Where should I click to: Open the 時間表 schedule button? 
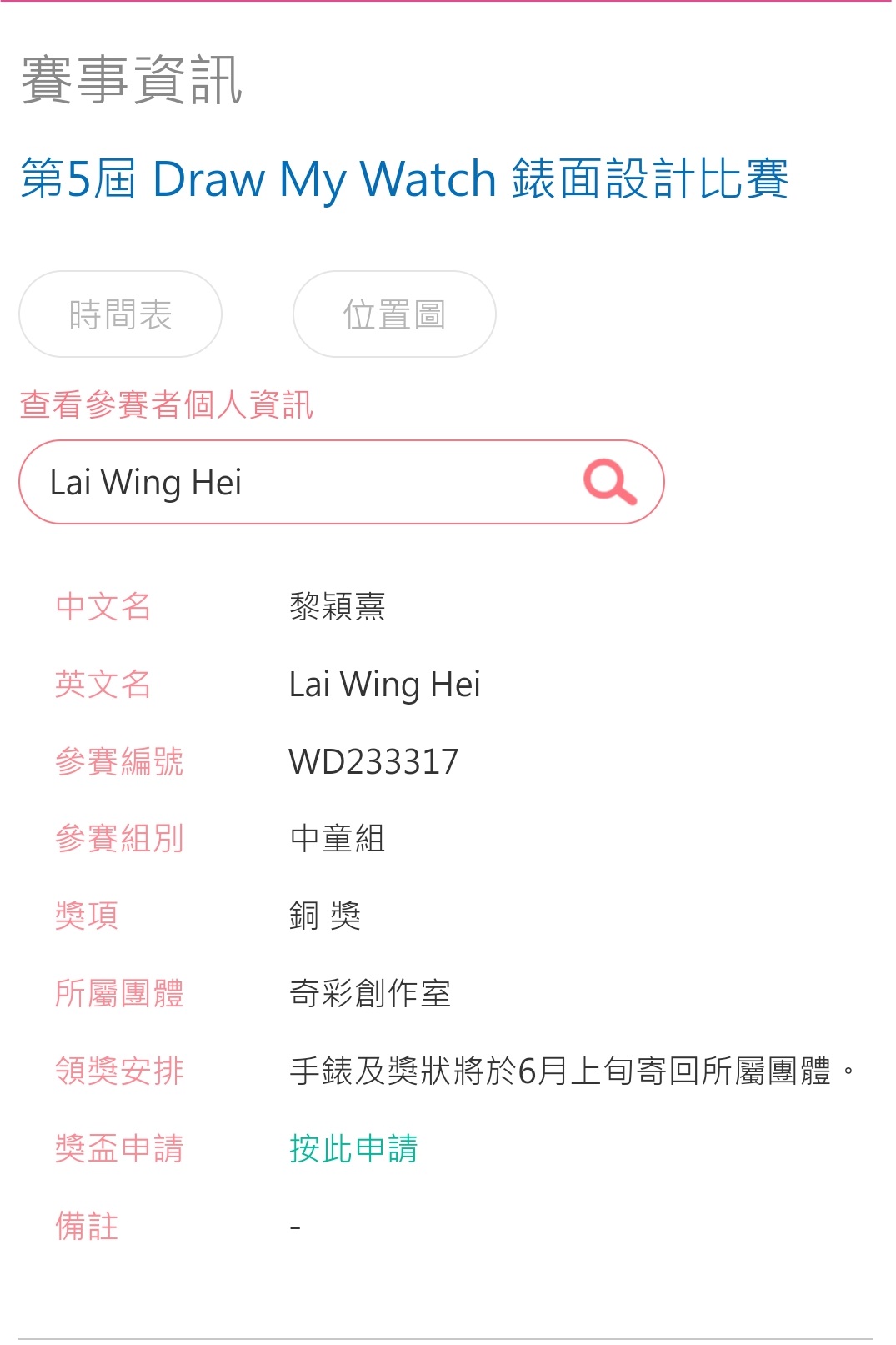[x=120, y=314]
